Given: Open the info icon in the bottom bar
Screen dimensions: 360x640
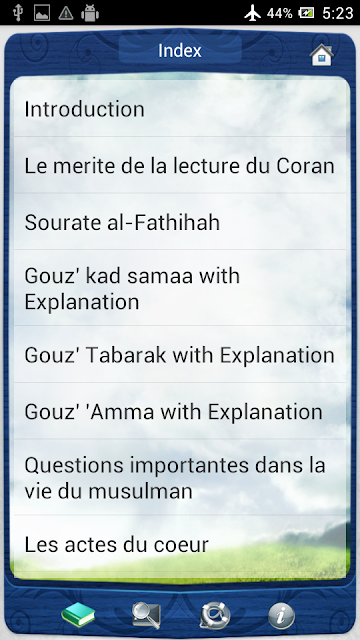Looking at the screenshot, I should (282, 616).
